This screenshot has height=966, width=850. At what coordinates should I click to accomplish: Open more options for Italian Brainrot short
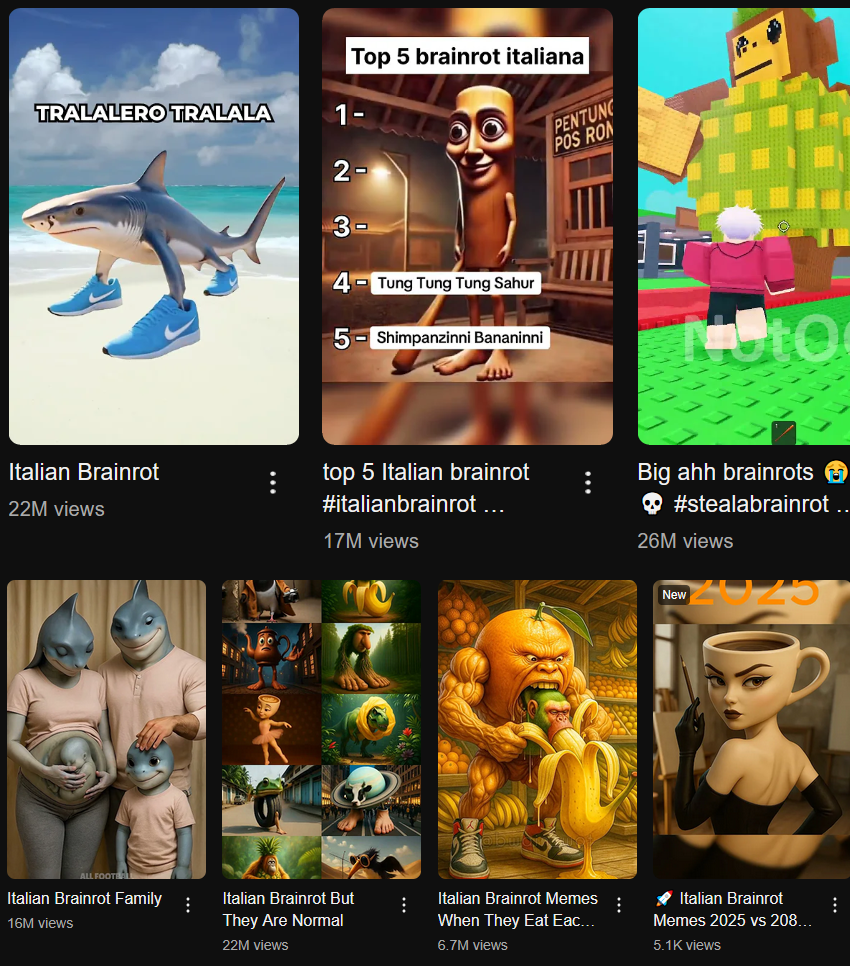(272, 483)
